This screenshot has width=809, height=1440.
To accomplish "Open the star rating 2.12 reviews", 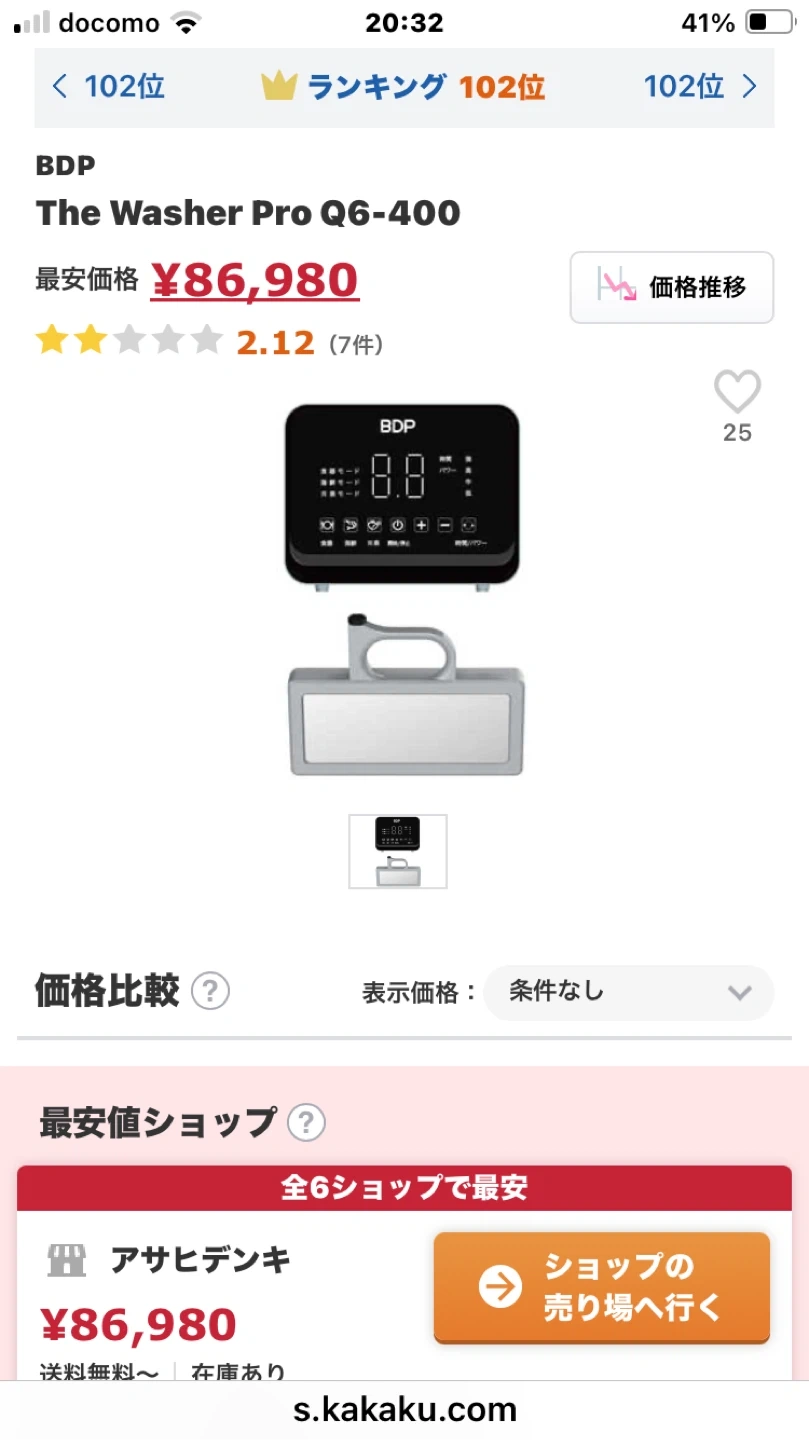I will click(x=210, y=342).
